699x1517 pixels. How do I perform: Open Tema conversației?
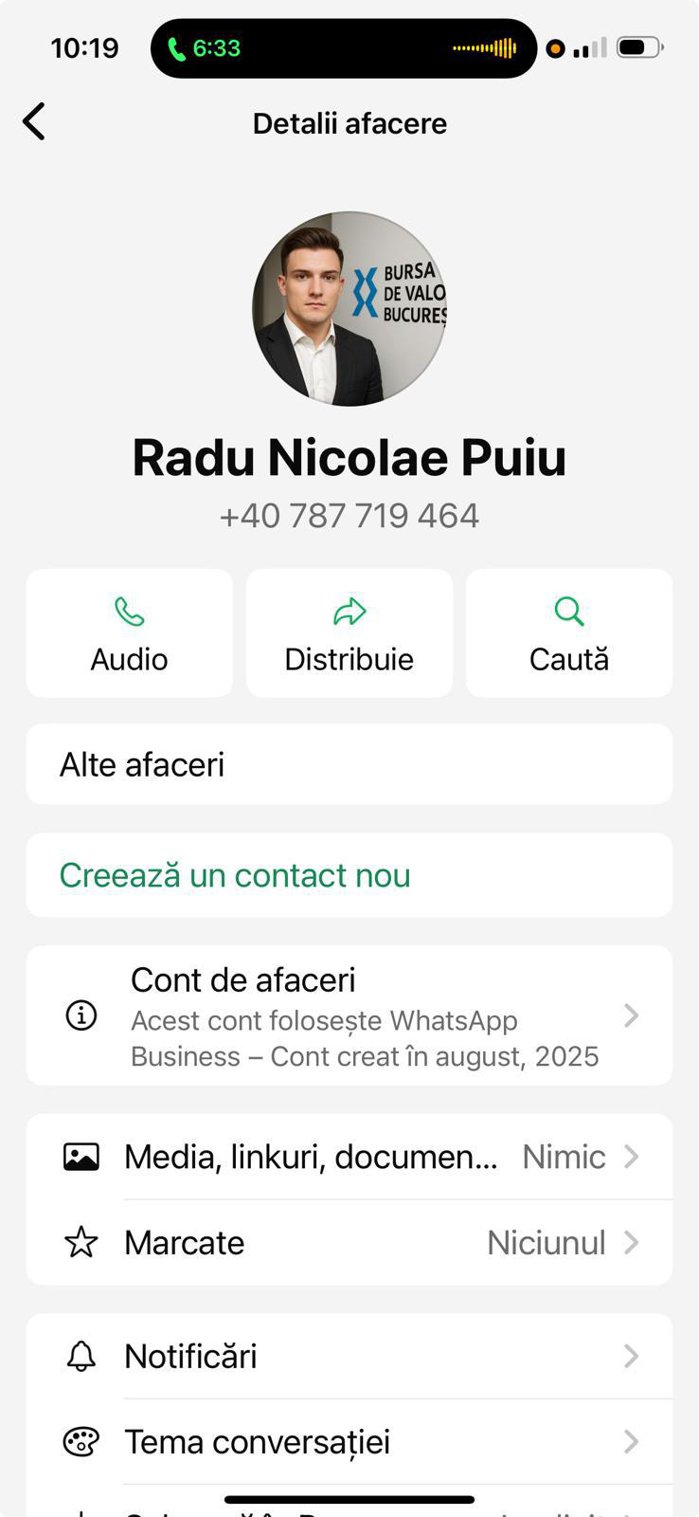[349, 1442]
